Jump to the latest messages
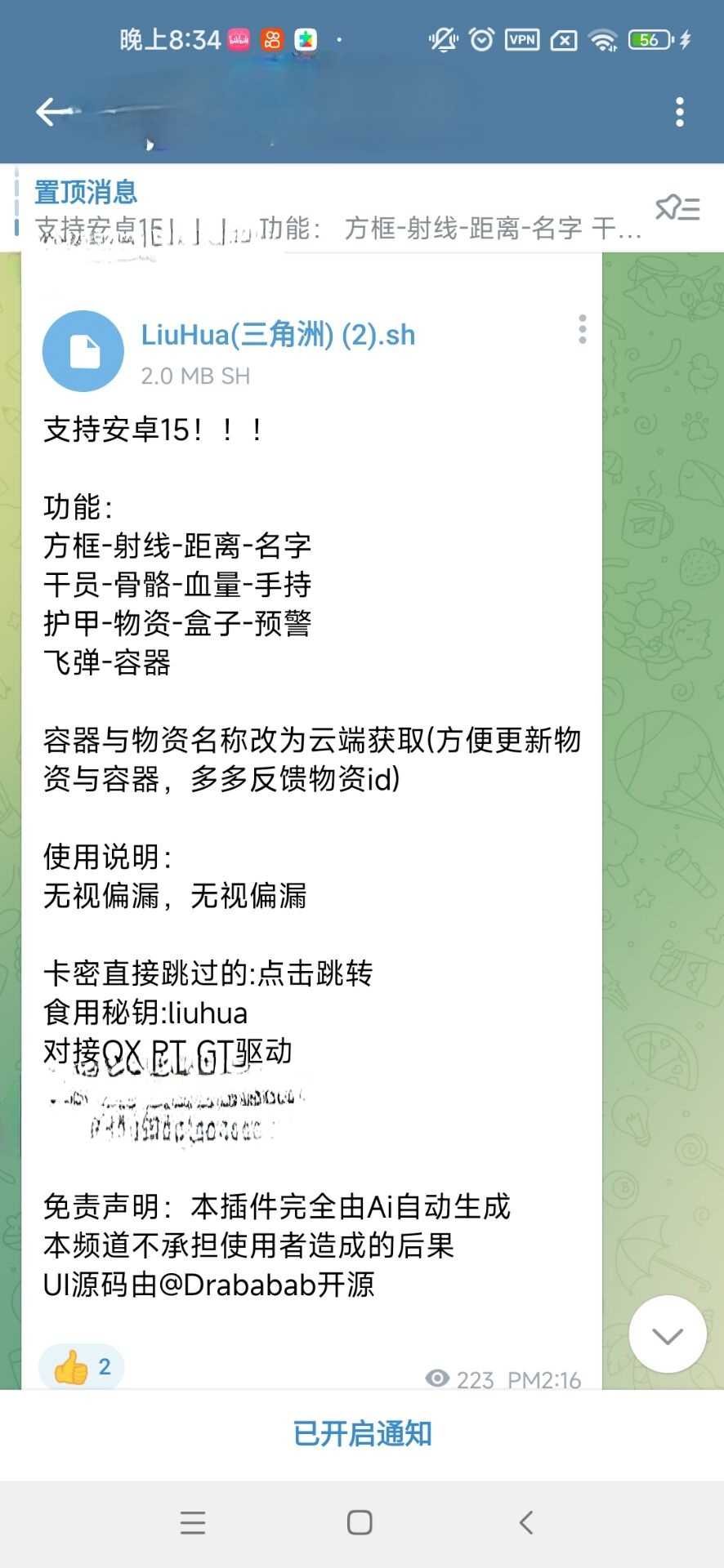 668,1334
